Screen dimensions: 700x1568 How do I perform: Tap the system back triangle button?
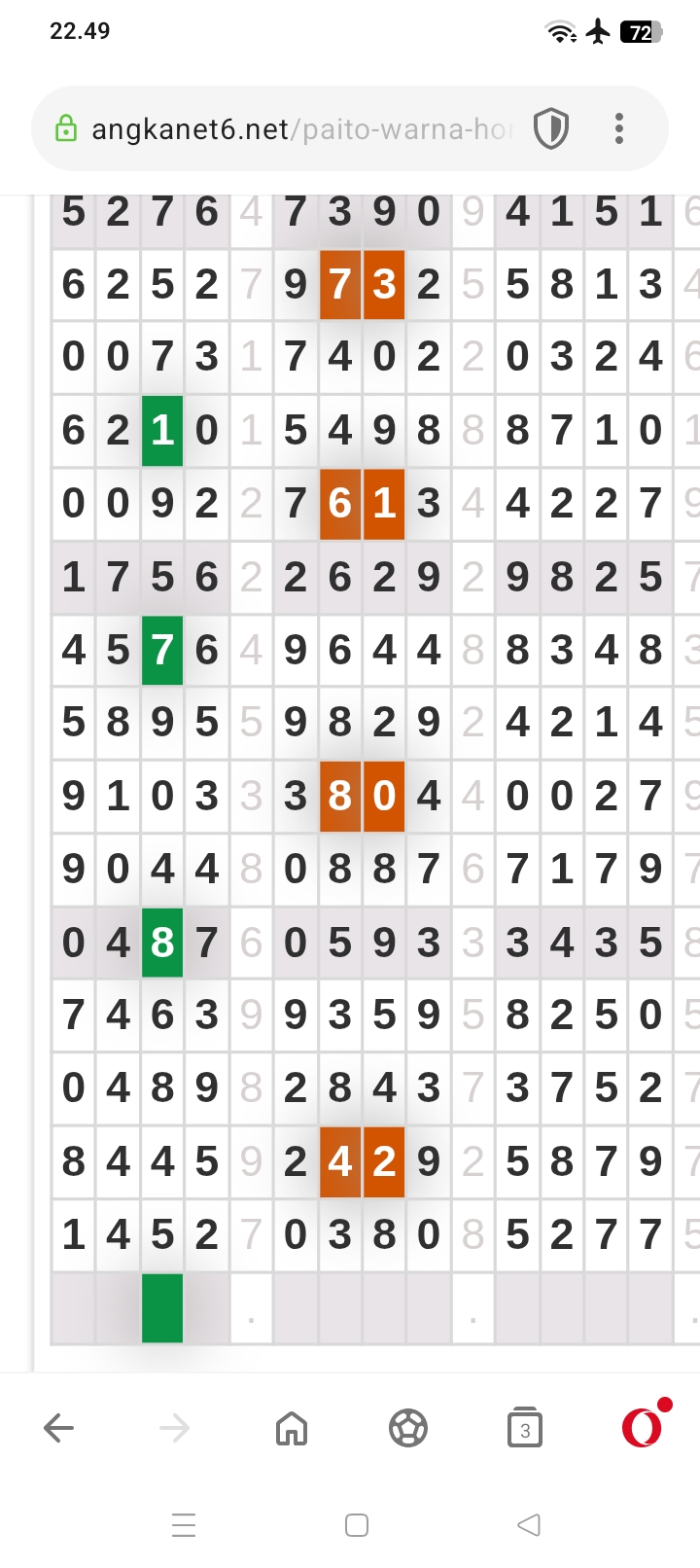529,1524
